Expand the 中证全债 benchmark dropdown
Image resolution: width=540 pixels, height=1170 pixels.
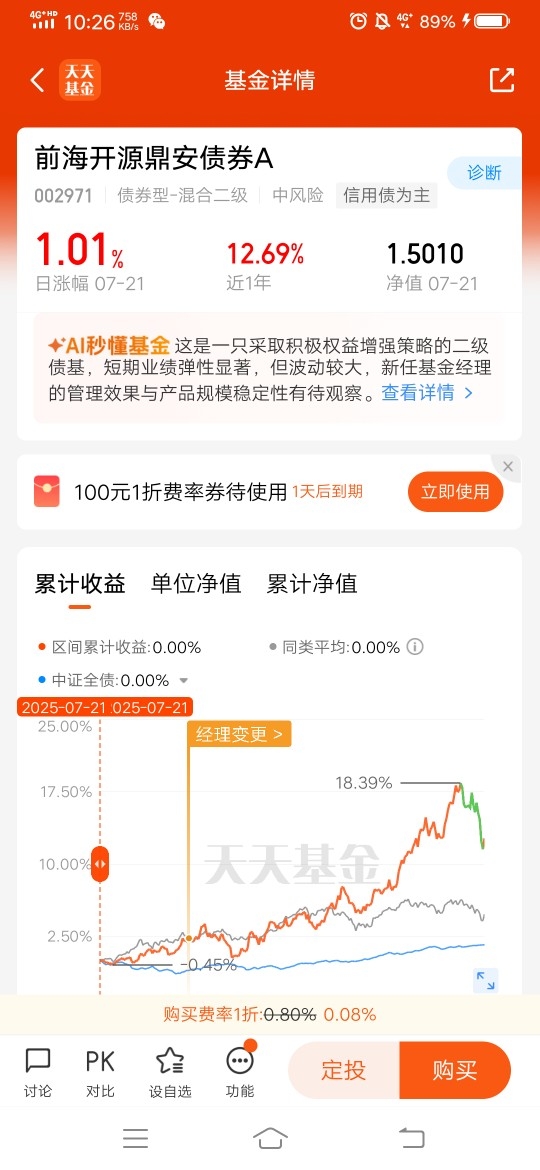pos(184,681)
